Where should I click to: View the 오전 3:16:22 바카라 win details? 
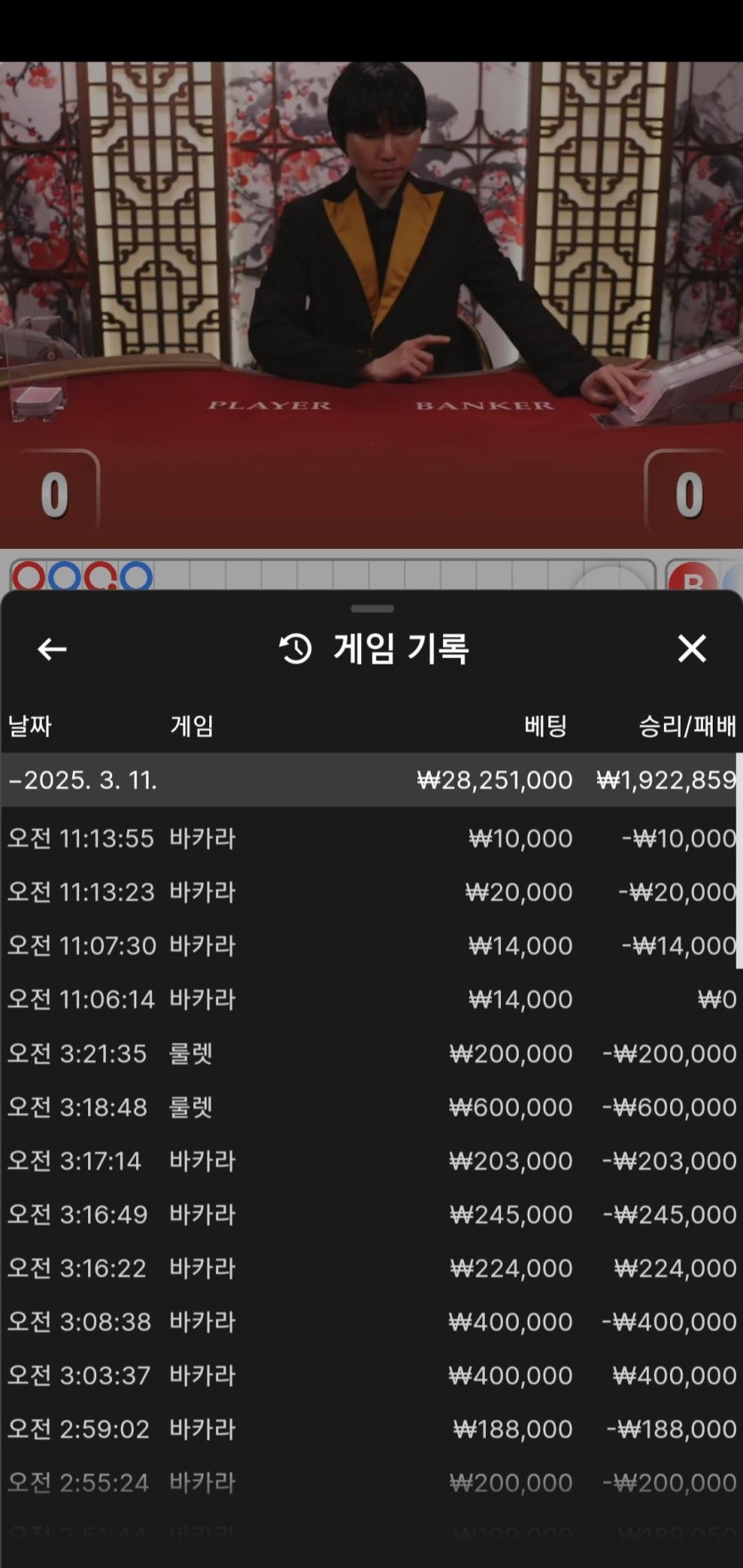pos(371,1268)
